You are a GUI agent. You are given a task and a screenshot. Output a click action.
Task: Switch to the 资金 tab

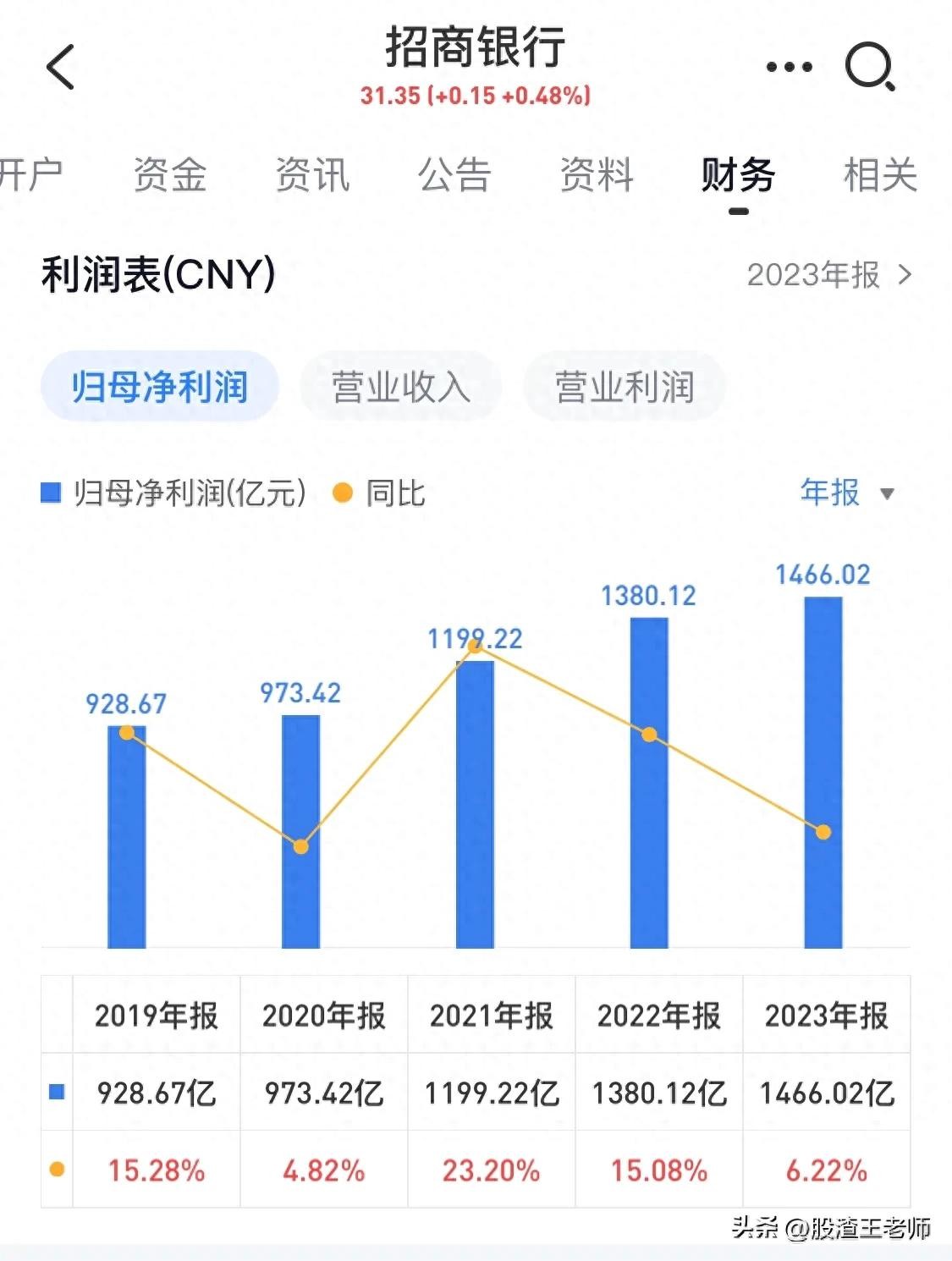(x=170, y=175)
